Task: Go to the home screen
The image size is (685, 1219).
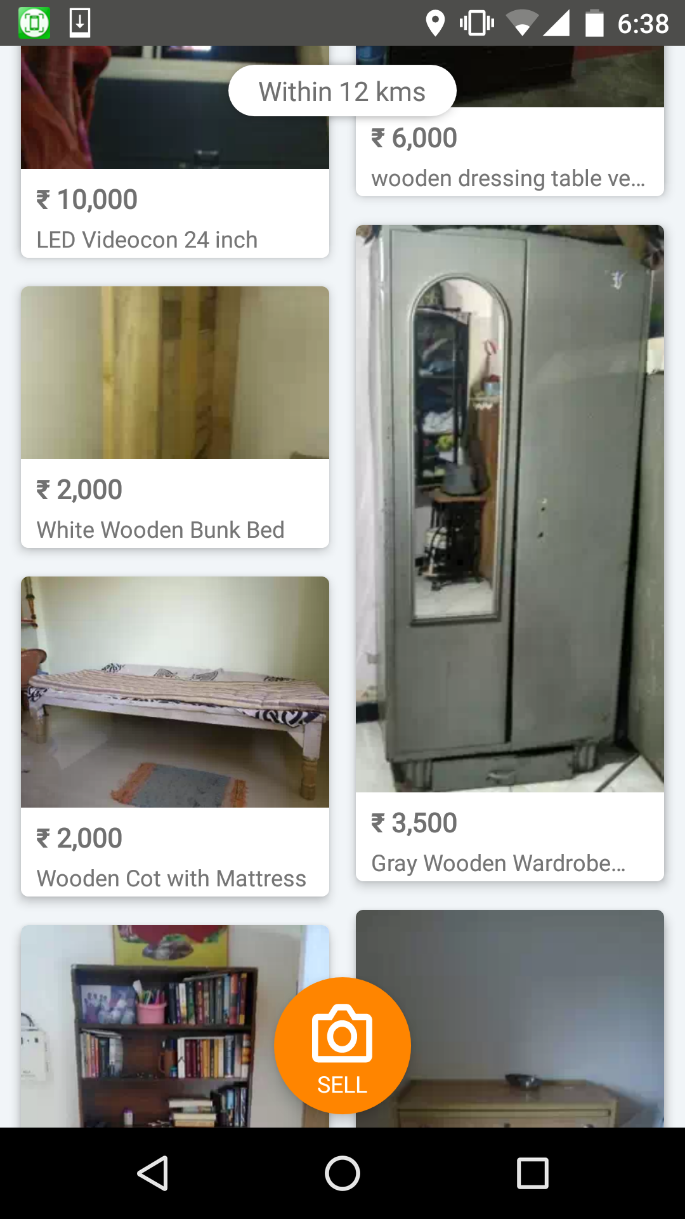Action: click(x=342, y=1173)
